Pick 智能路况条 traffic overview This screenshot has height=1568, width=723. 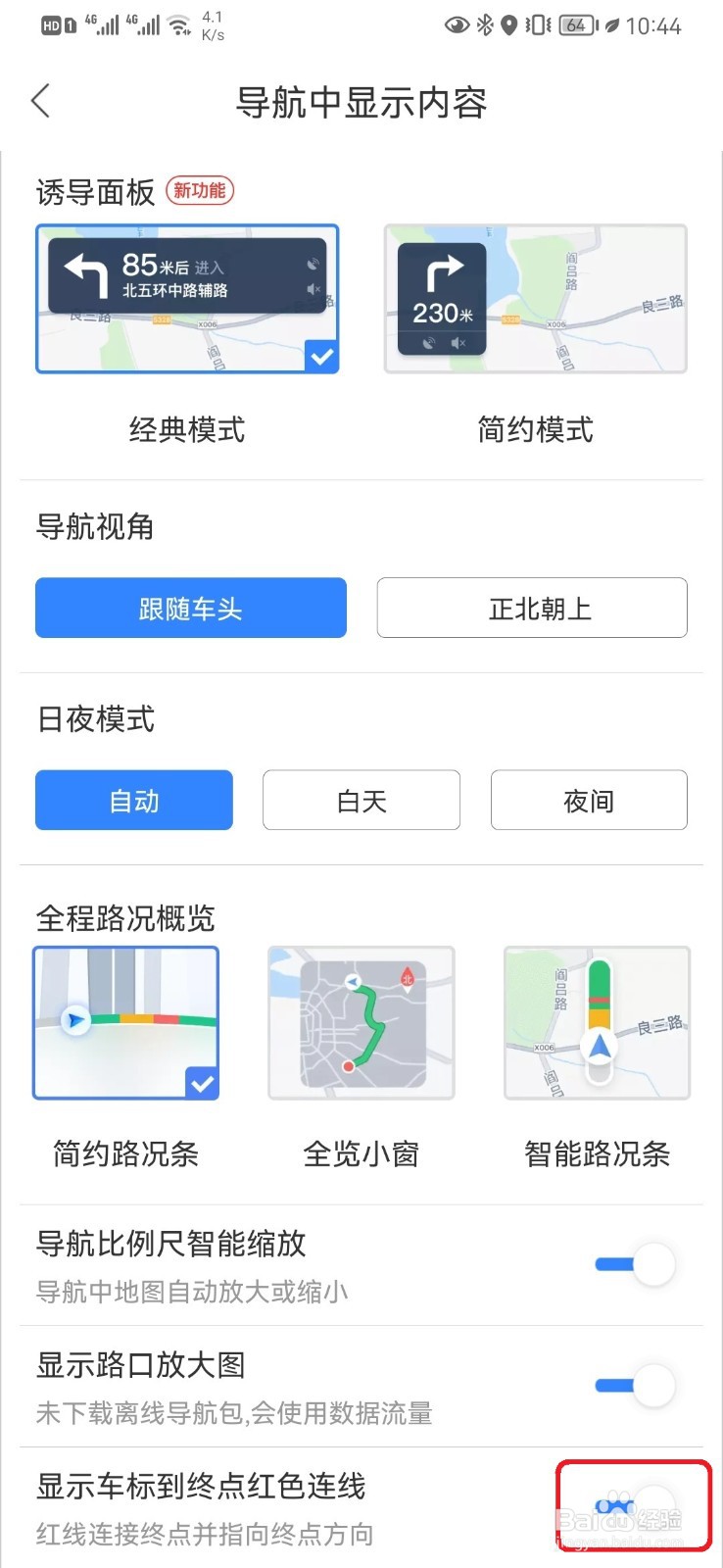pyautogui.click(x=597, y=1023)
